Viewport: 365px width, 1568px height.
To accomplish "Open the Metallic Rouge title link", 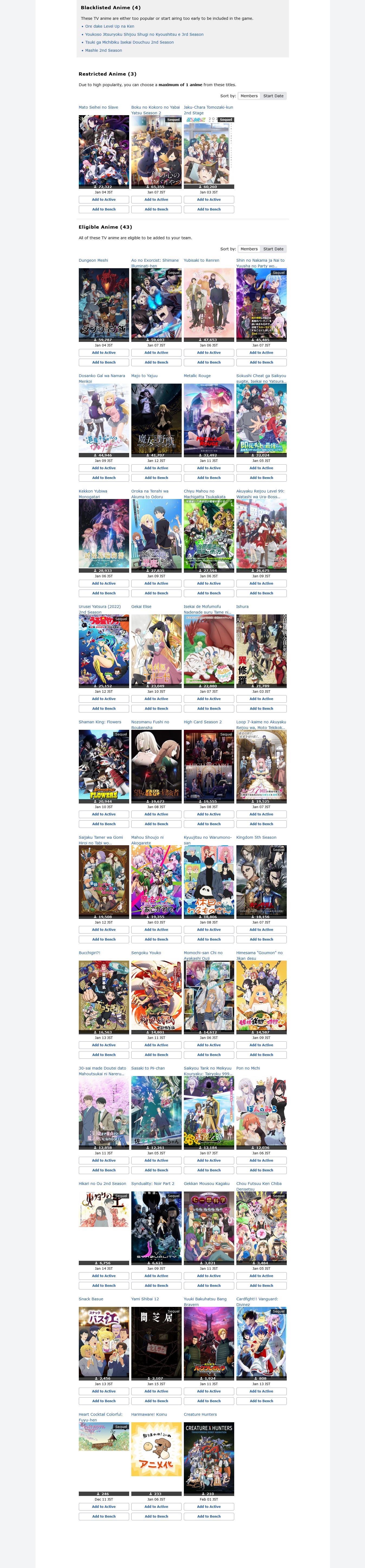I will 197,375.
